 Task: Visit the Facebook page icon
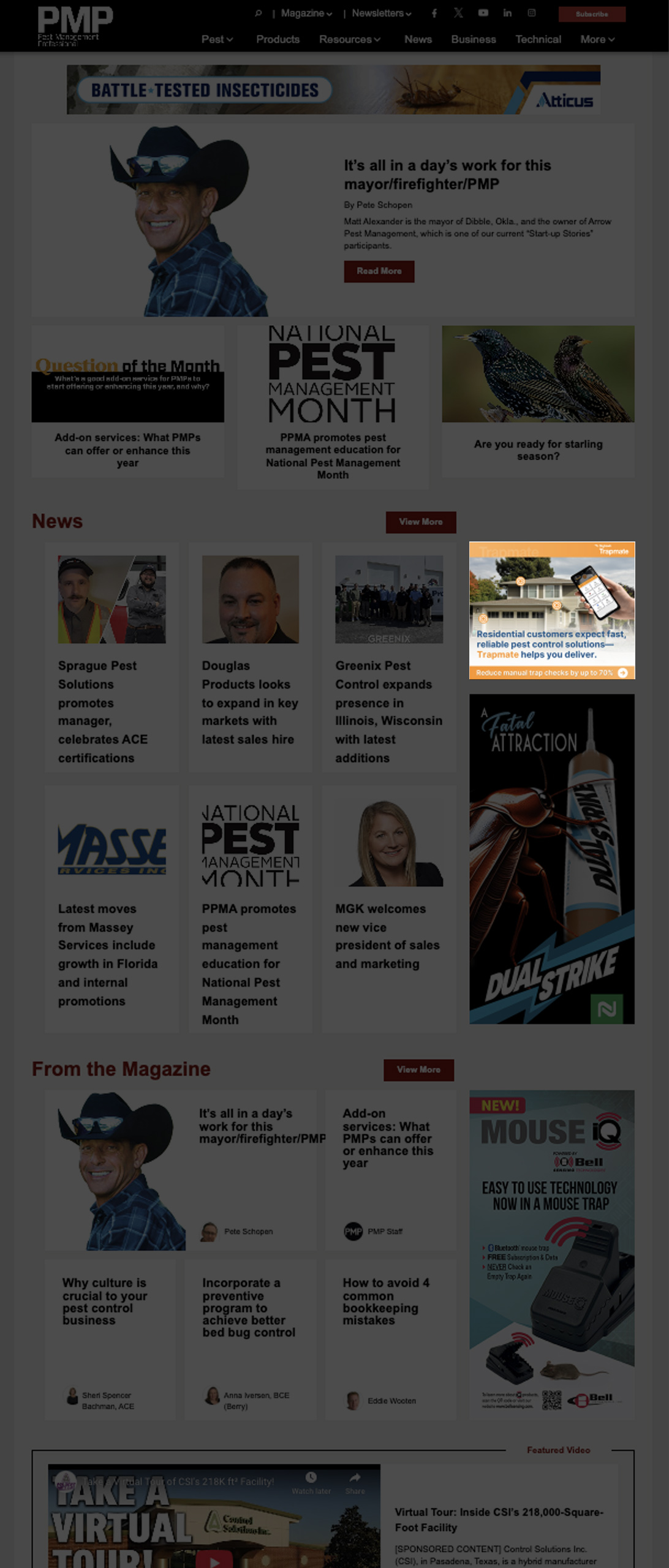[x=434, y=13]
